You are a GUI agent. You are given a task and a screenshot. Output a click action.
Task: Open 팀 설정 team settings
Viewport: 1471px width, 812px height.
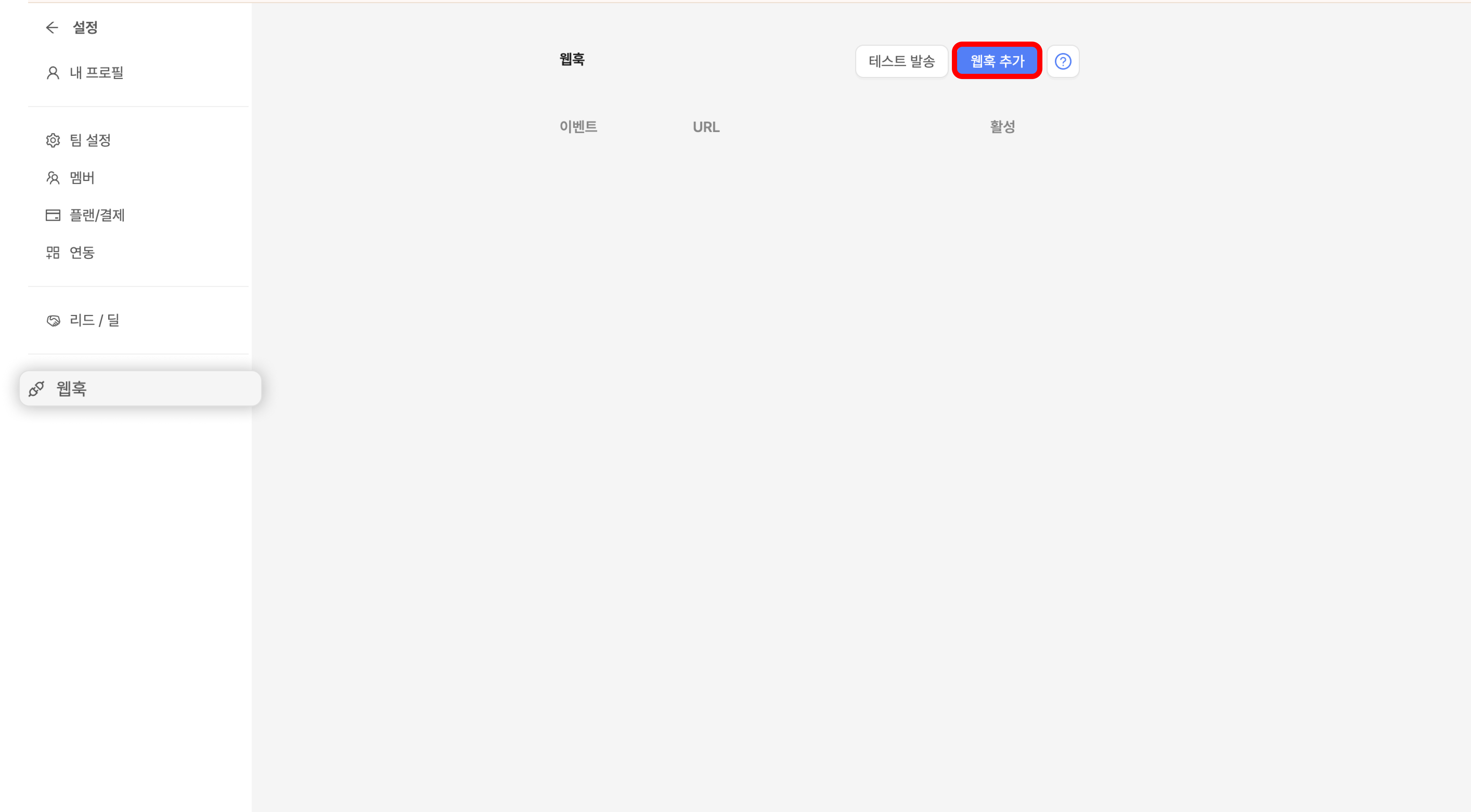point(90,140)
